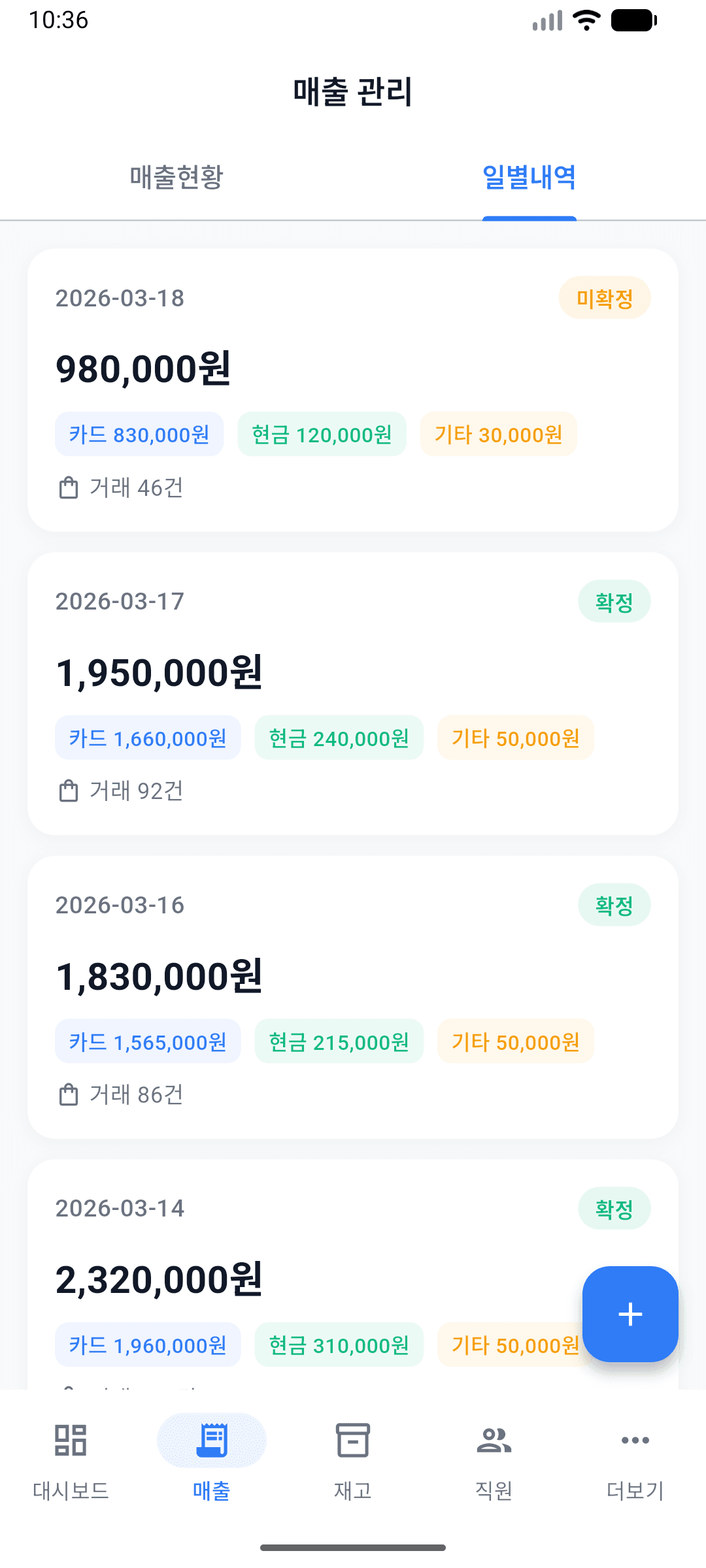Viewport: 706px width, 1568px height.
Task: Tap the 기타 50,000원 chip on March 16
Action: [516, 1041]
